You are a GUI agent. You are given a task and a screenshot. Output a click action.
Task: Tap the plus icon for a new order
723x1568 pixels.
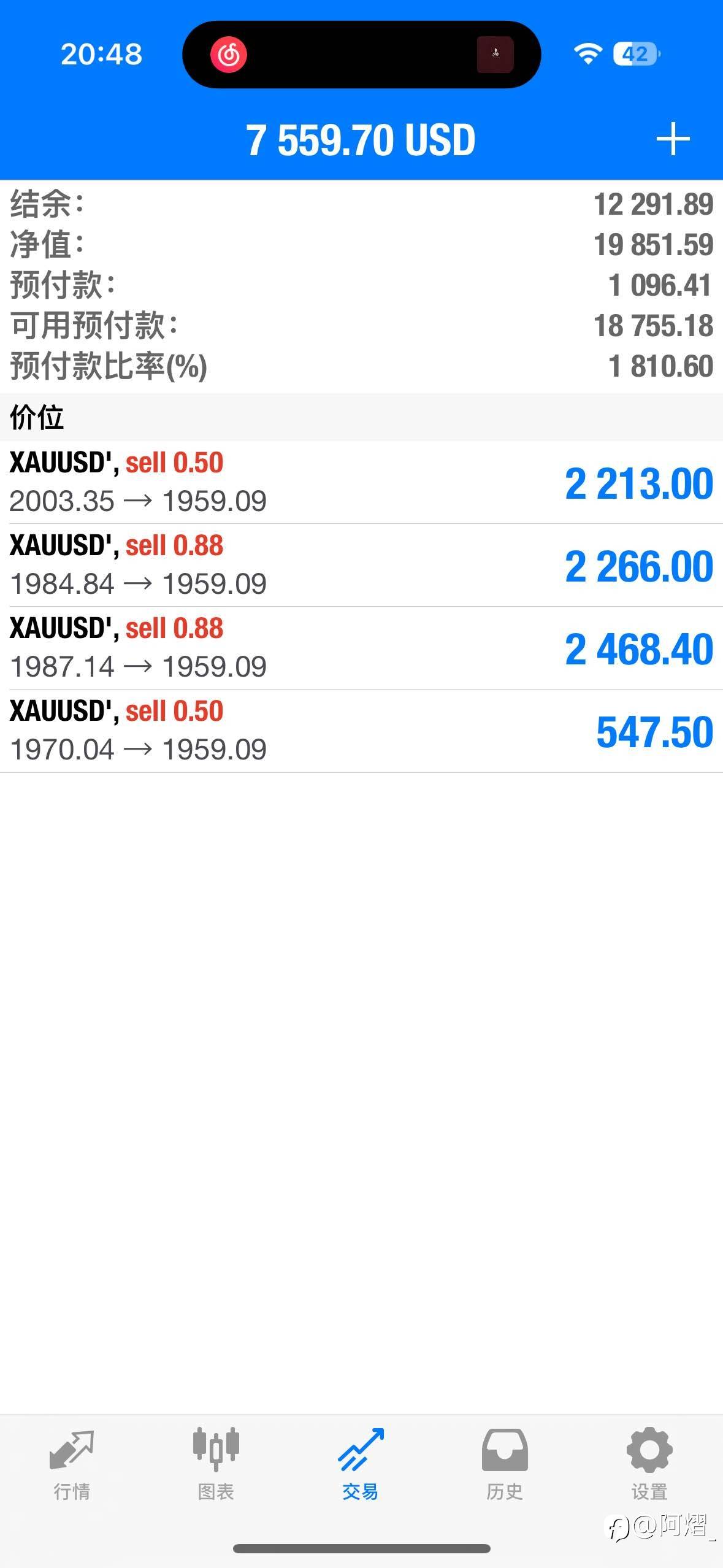coord(673,139)
